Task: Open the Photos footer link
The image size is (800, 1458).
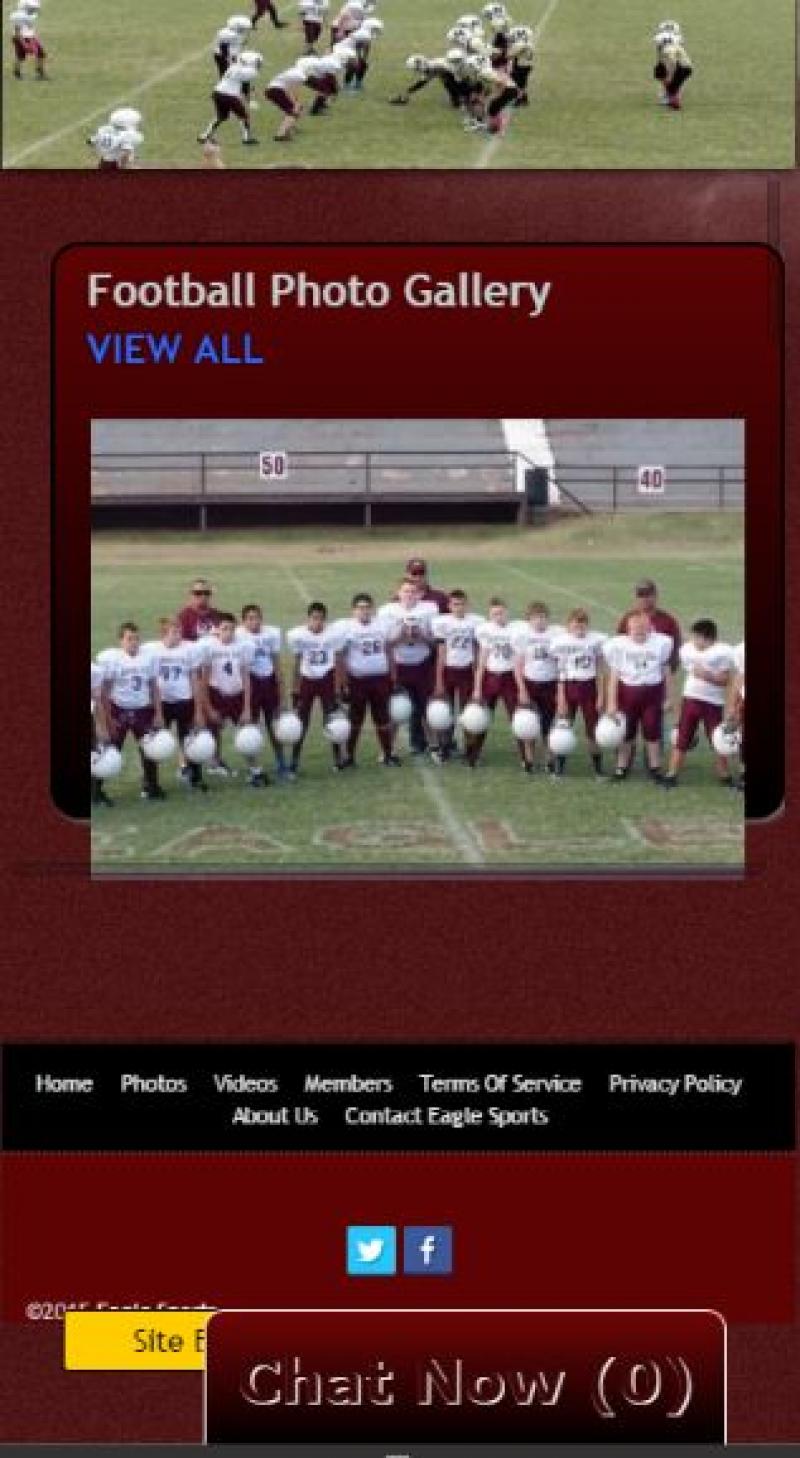Action: click(153, 1084)
